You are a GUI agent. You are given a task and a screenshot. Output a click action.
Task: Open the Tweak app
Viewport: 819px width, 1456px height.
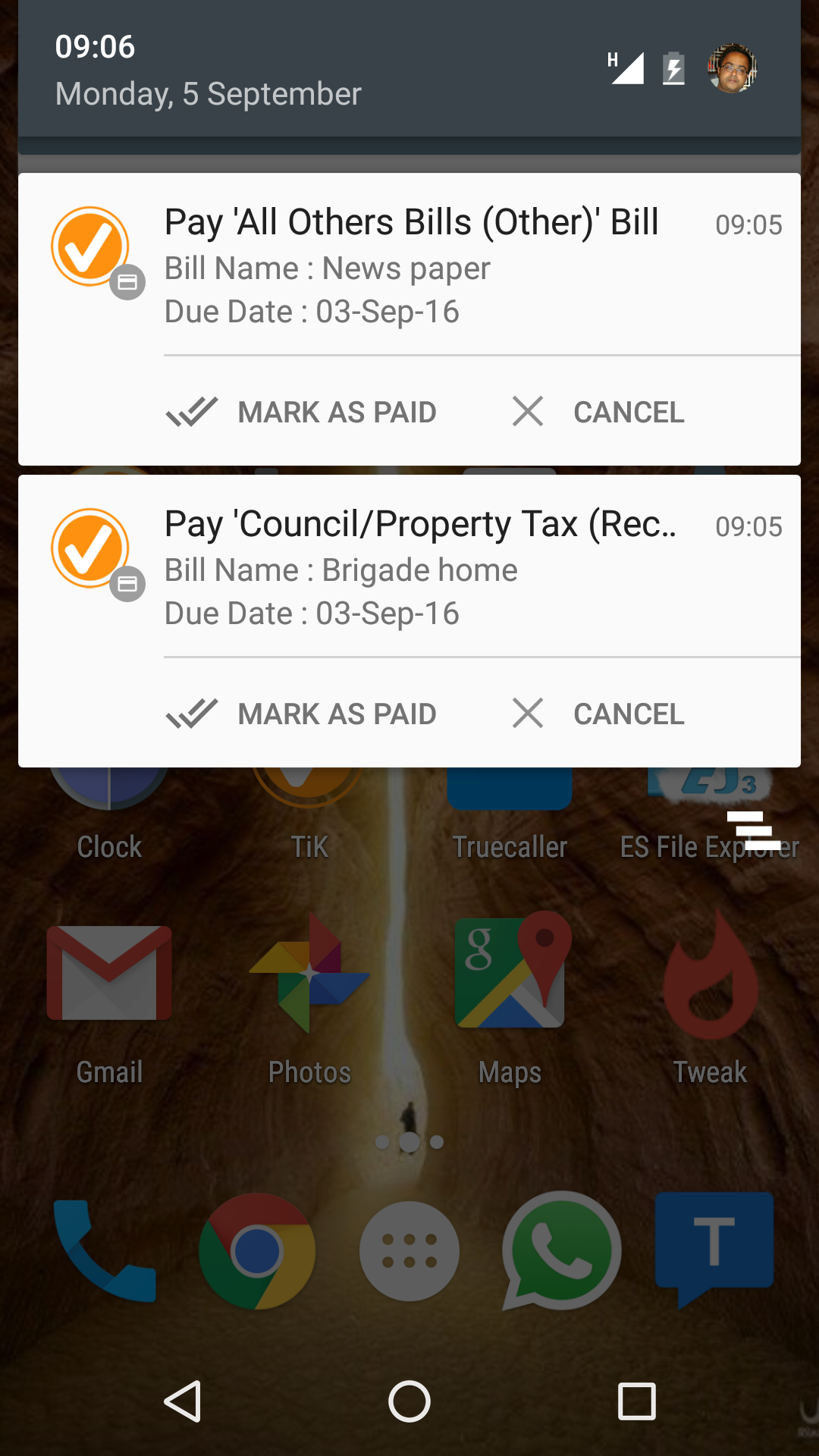coord(710,974)
